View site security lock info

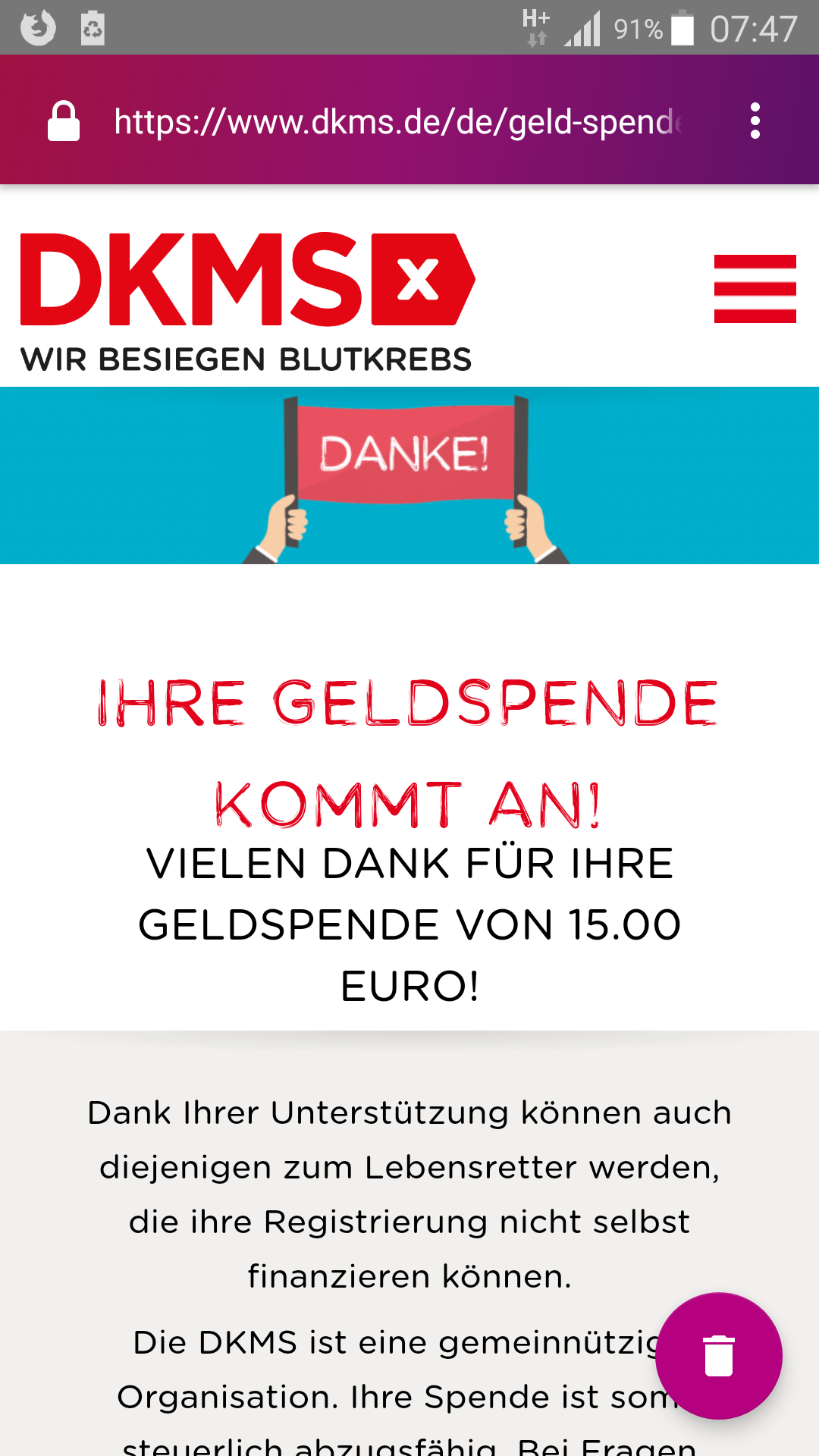click(x=64, y=121)
